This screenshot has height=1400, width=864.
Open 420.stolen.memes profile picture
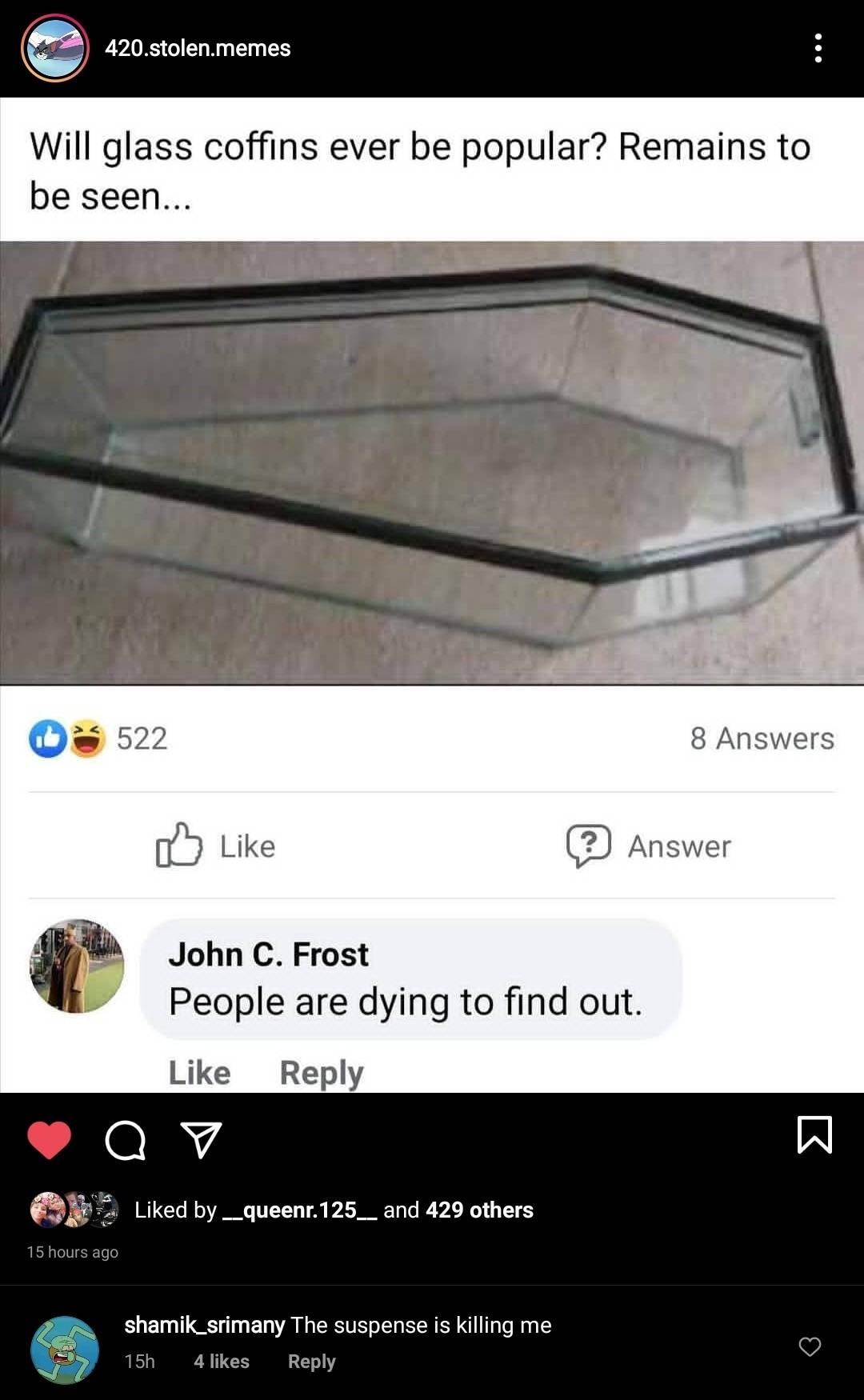click(x=54, y=48)
